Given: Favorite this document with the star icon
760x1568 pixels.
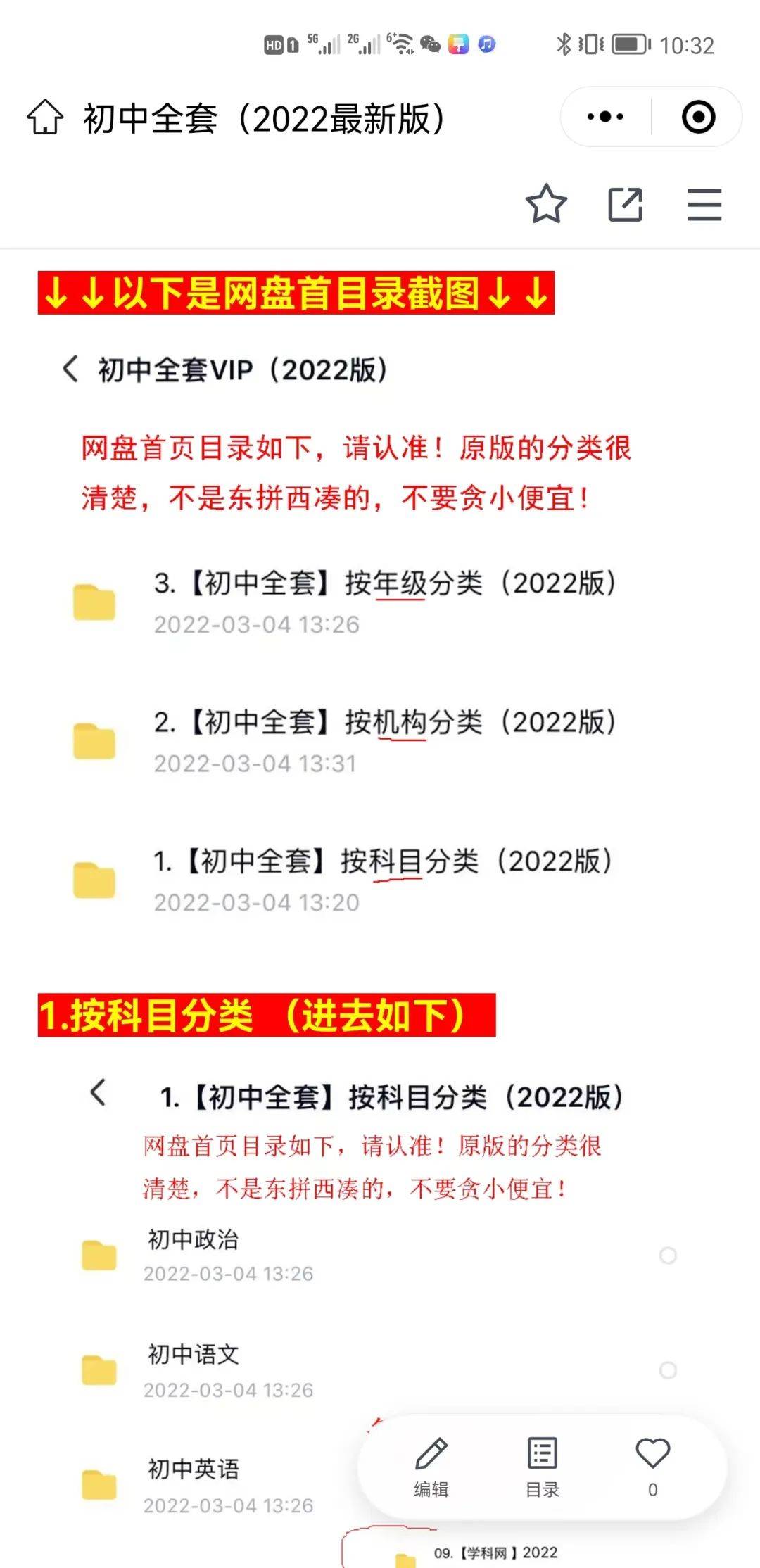Looking at the screenshot, I should click(546, 204).
